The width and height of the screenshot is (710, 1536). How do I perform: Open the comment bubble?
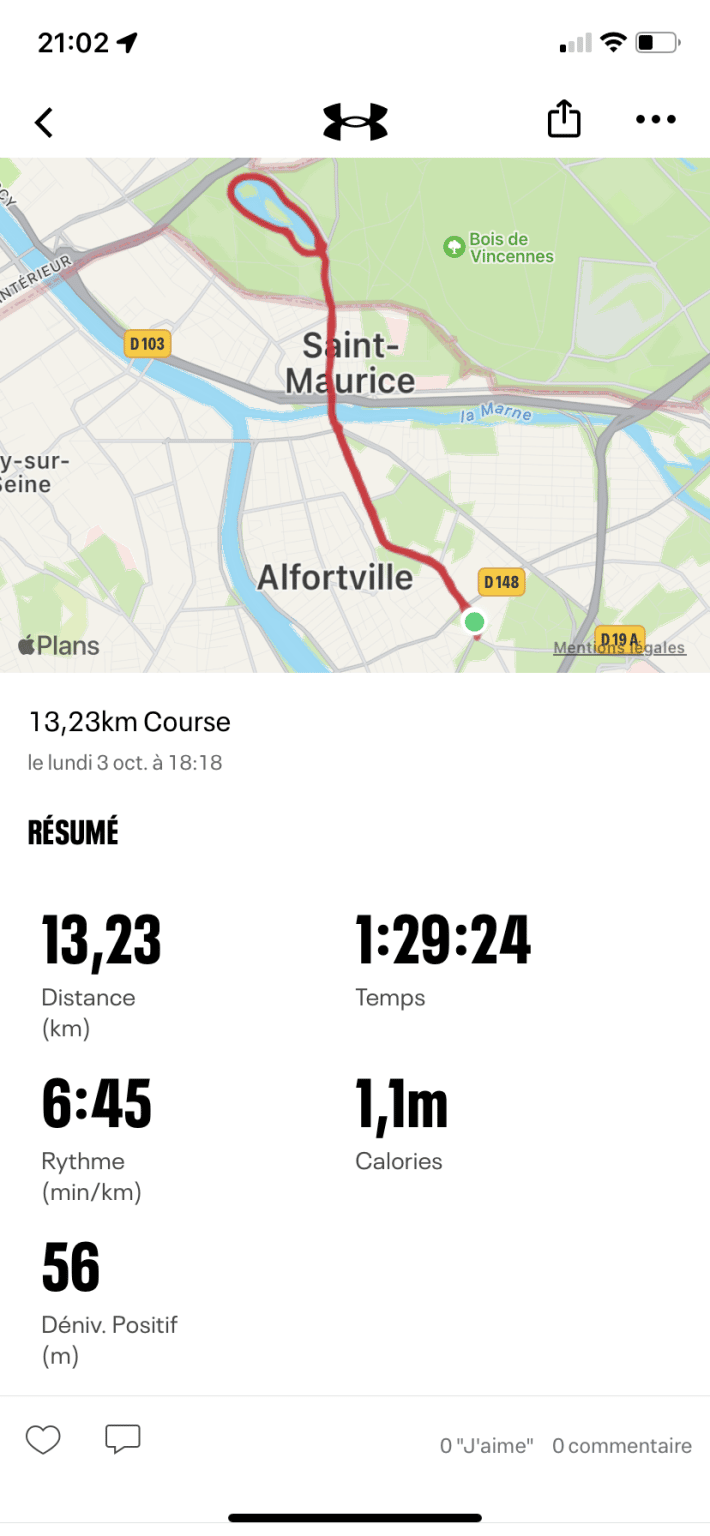[x=123, y=1439]
